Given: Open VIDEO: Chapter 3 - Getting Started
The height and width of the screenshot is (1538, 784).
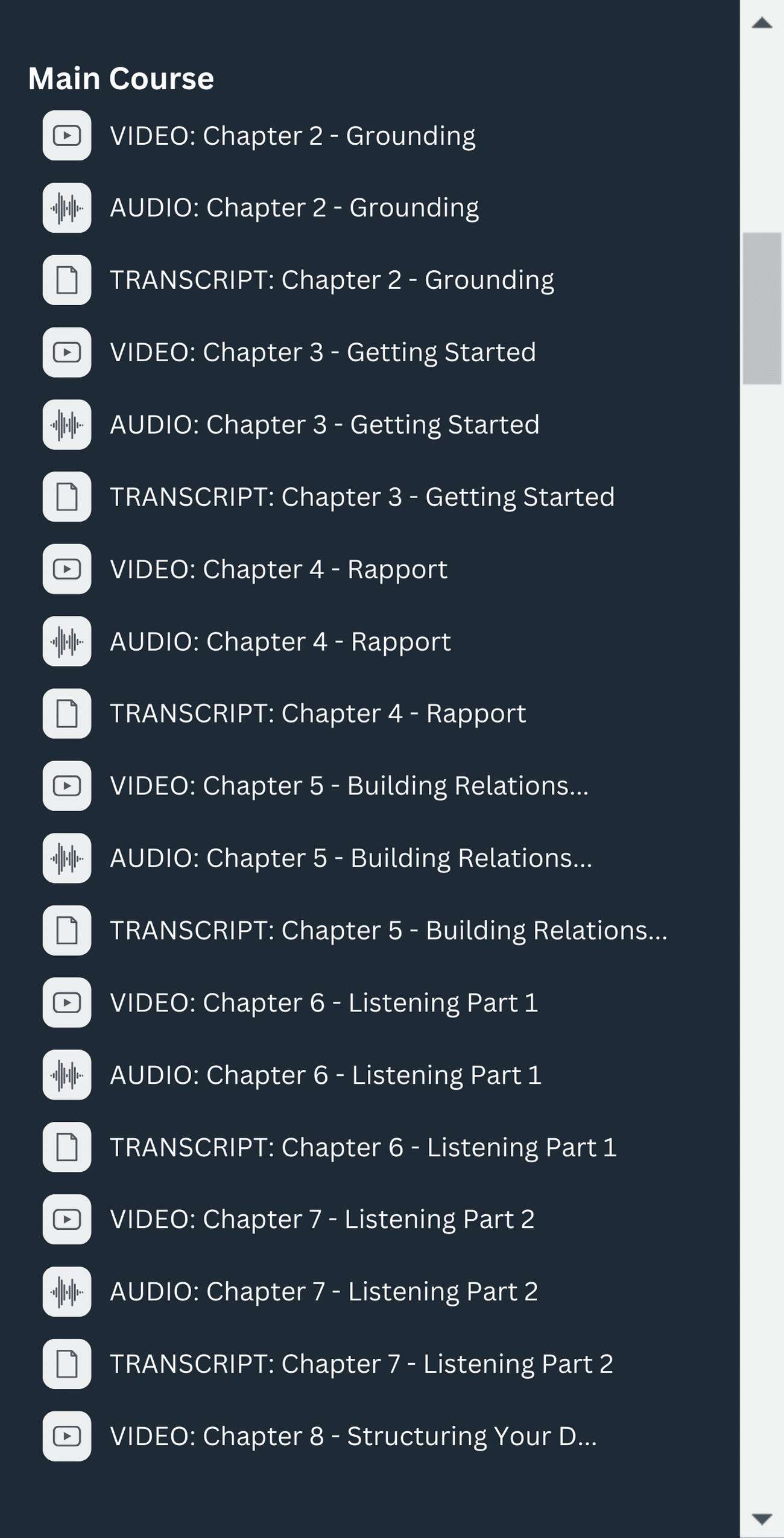Looking at the screenshot, I should tap(323, 352).
